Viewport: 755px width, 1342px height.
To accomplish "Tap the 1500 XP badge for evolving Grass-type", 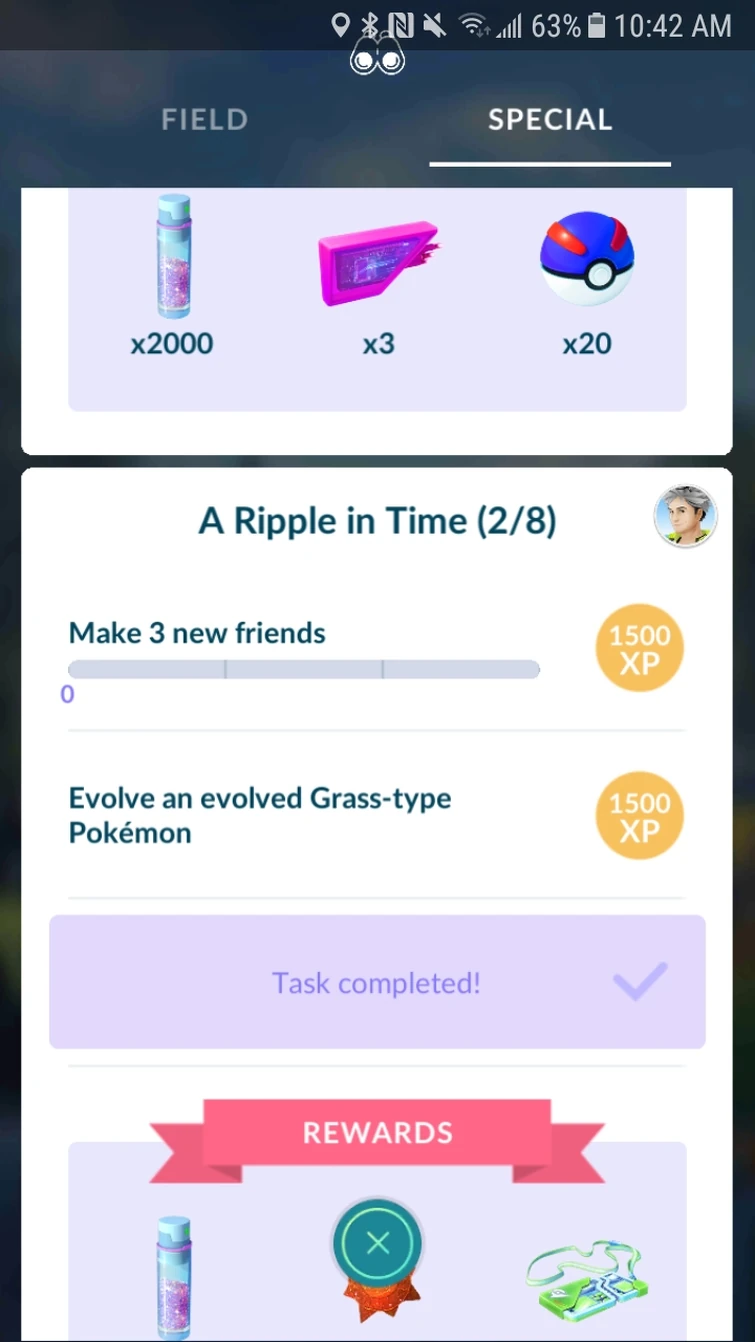I will pos(639,816).
